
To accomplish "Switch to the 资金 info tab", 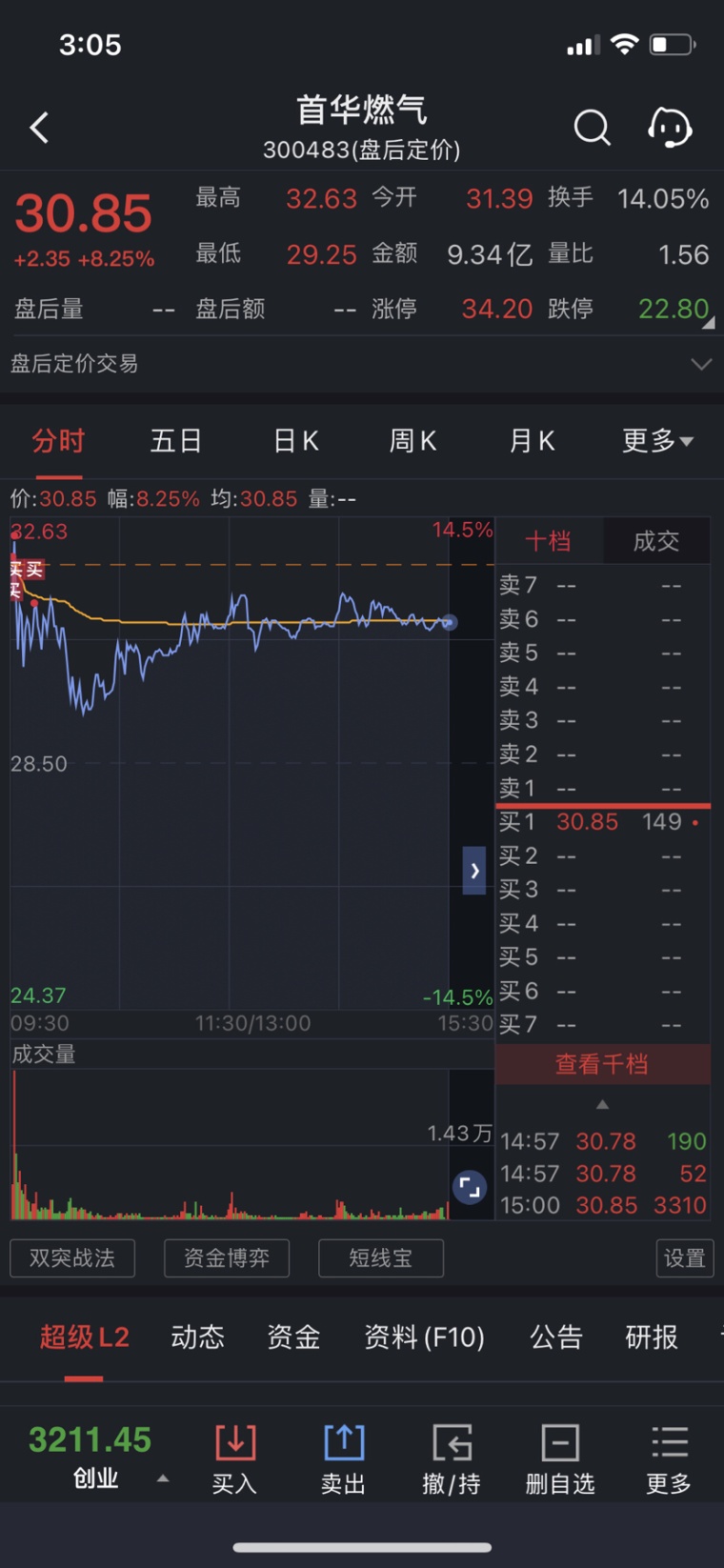I will click(293, 1337).
